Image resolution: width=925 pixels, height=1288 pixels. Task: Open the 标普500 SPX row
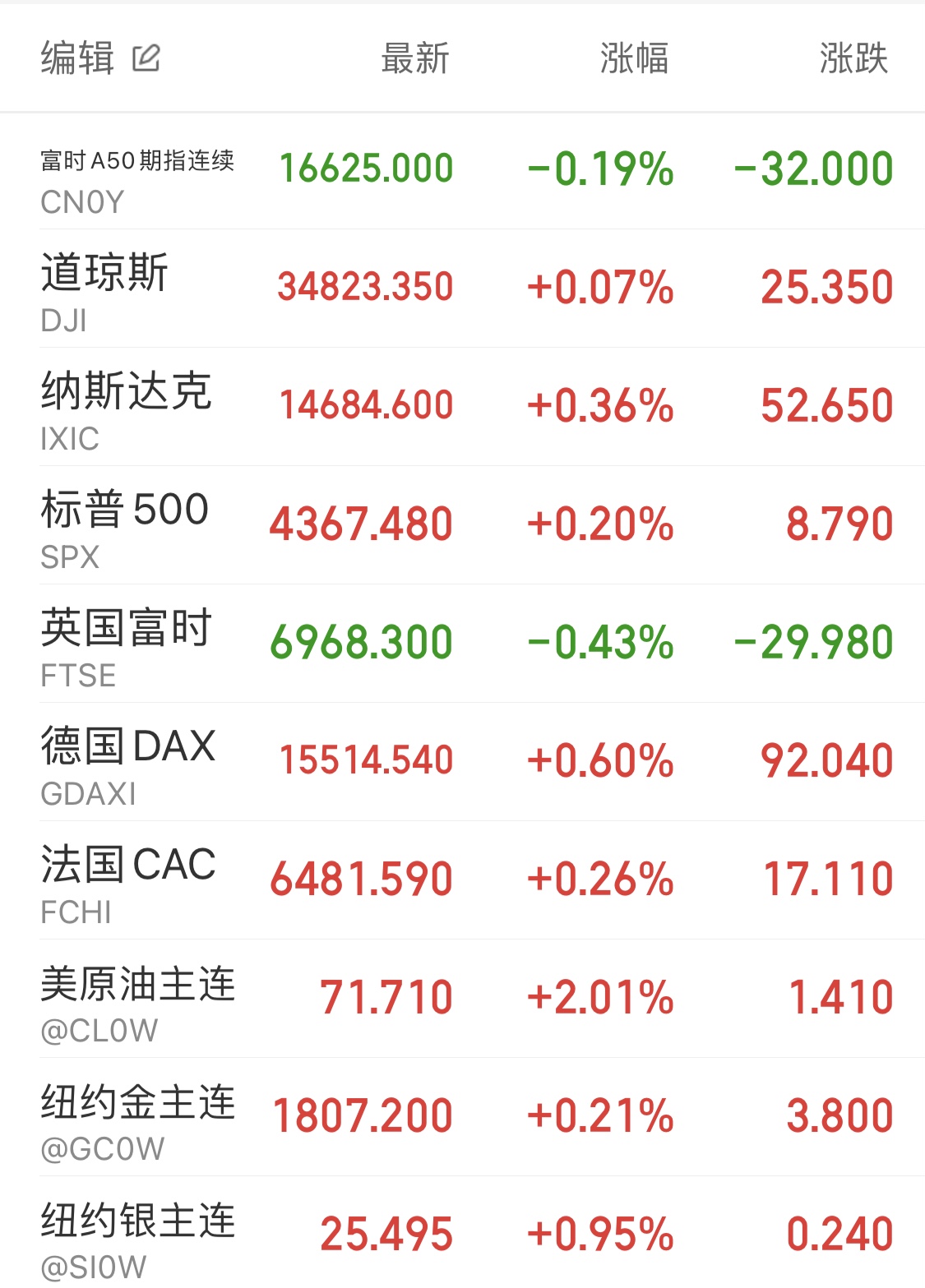[x=462, y=525]
